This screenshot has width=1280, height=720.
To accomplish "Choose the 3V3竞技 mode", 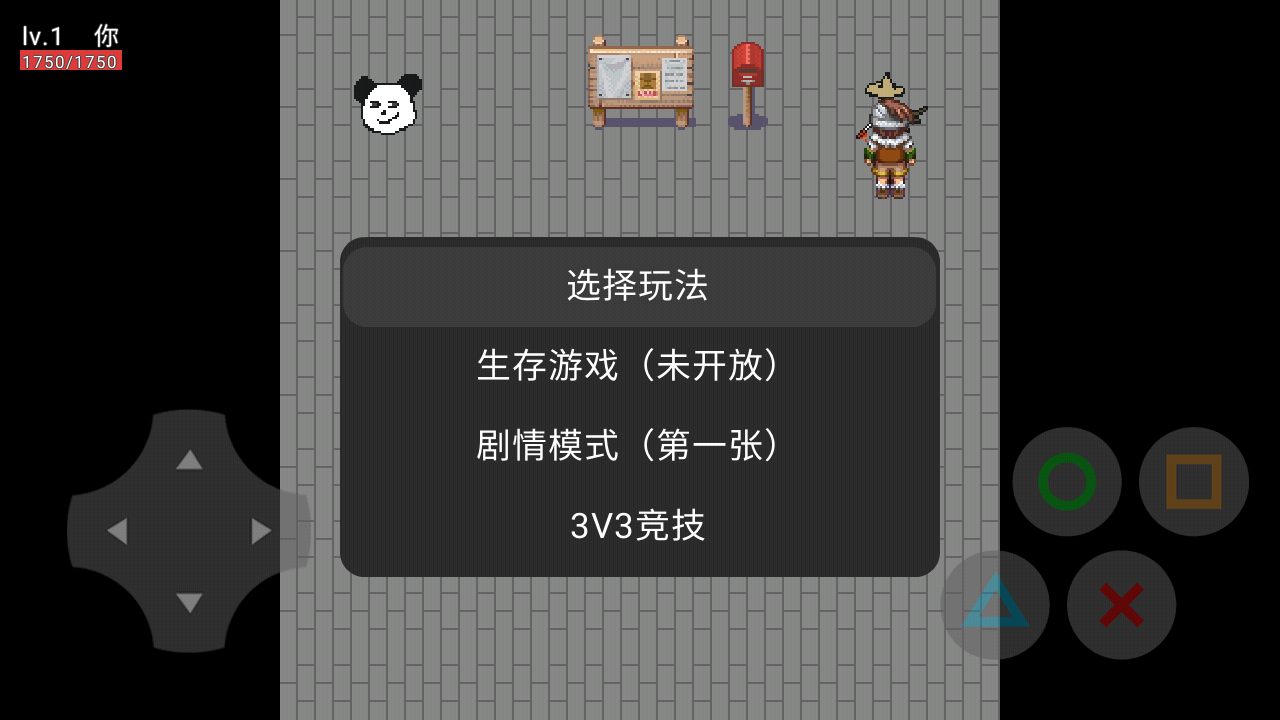I will click(x=639, y=525).
